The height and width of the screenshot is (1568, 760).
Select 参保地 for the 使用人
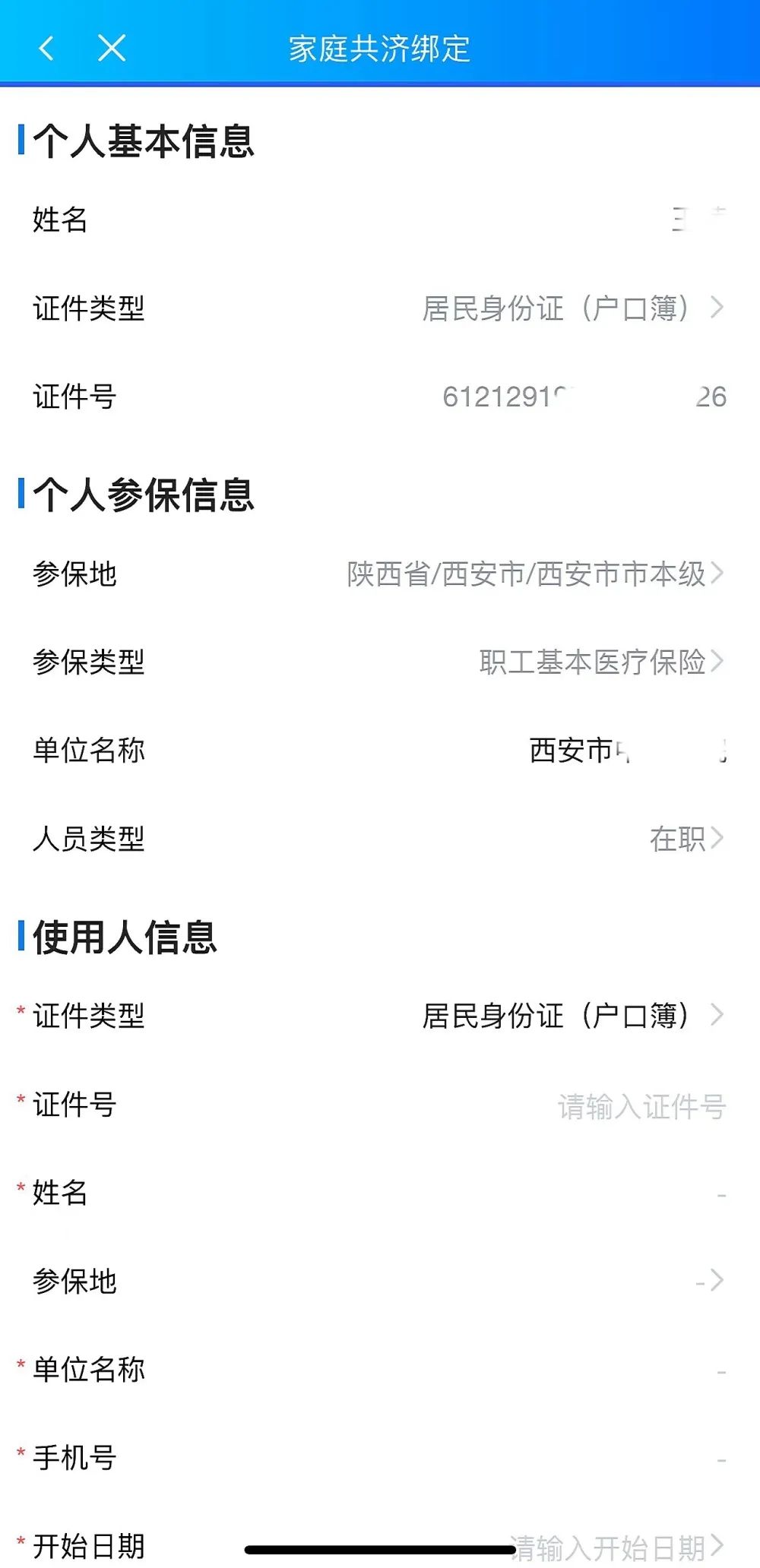coord(708,1282)
